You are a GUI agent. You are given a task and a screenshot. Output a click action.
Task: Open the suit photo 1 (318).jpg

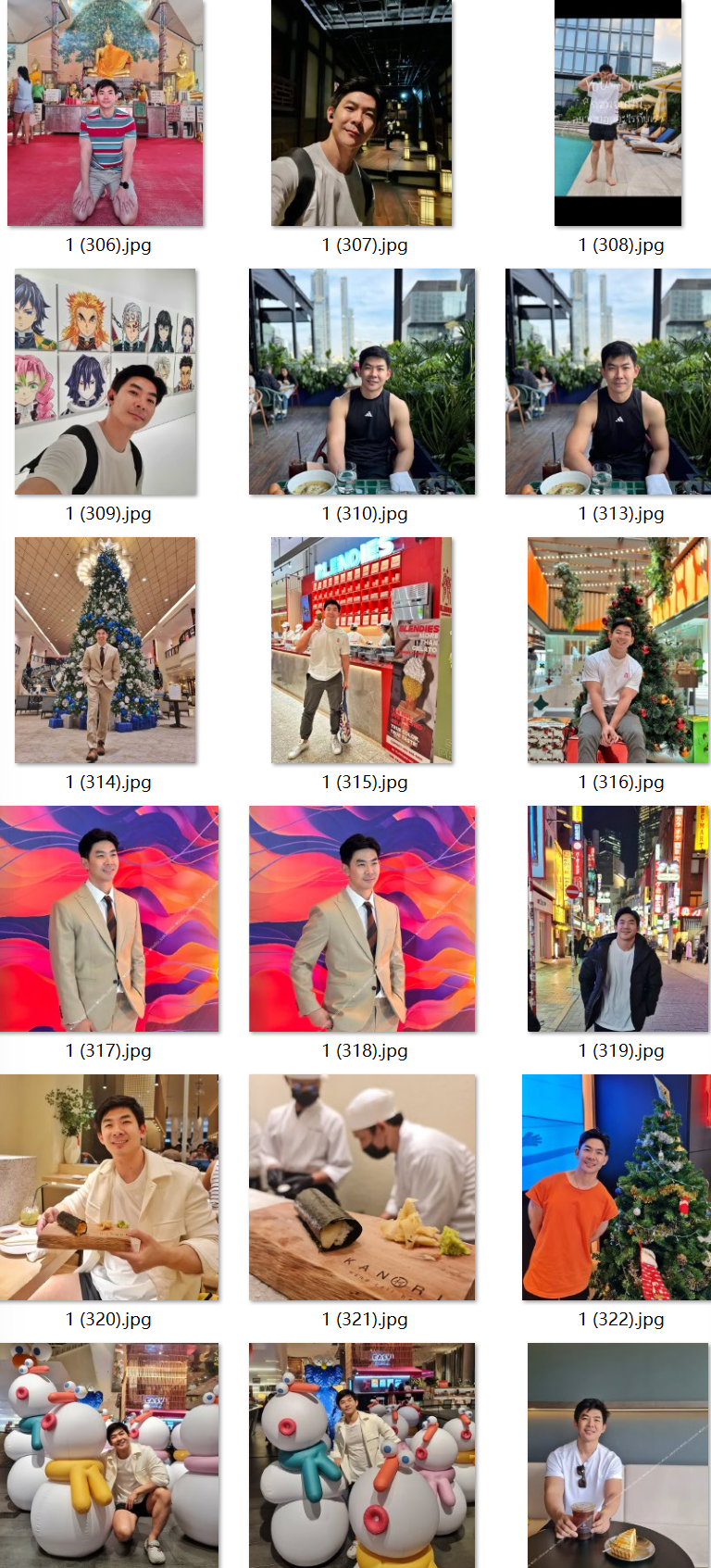362,919
